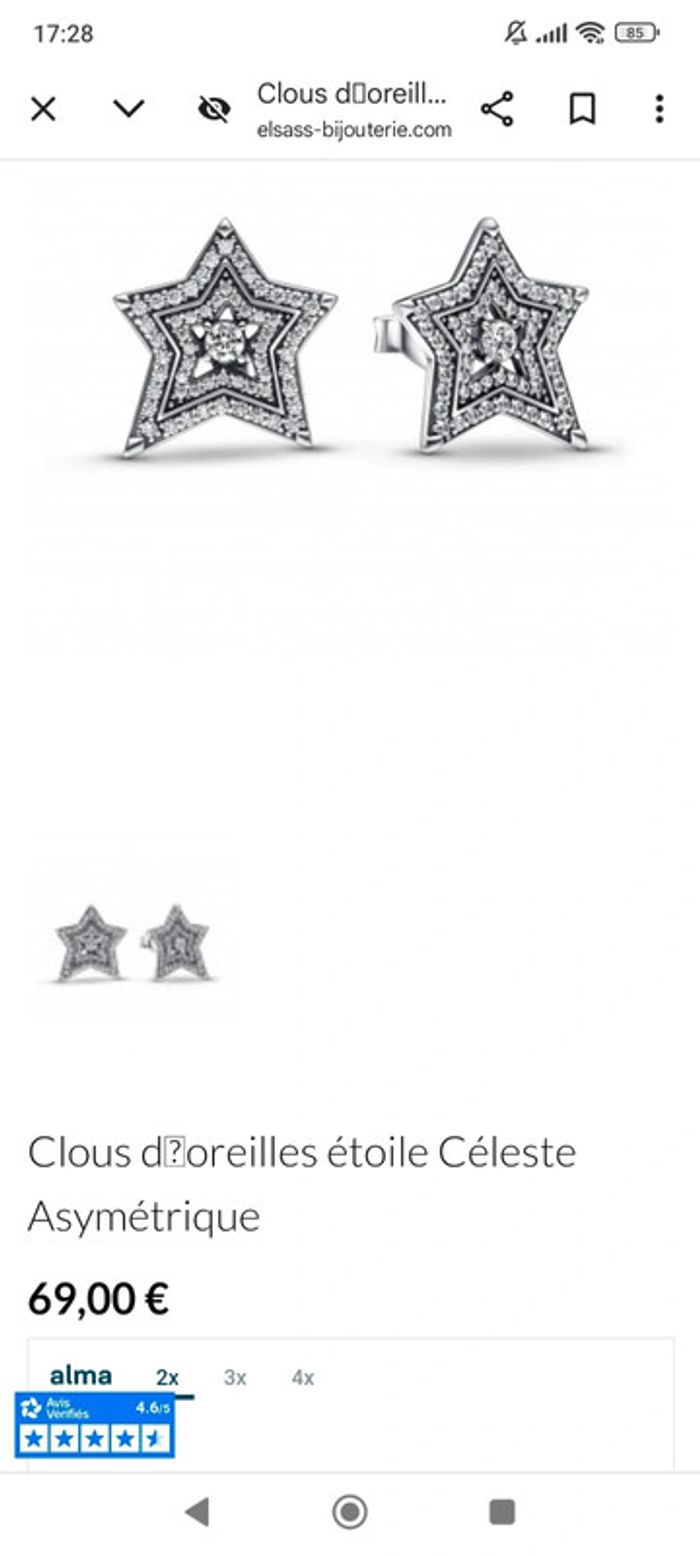Viewport: 700px width, 1556px height.
Task: Select the alma 2x installment tab
Action: (167, 1377)
